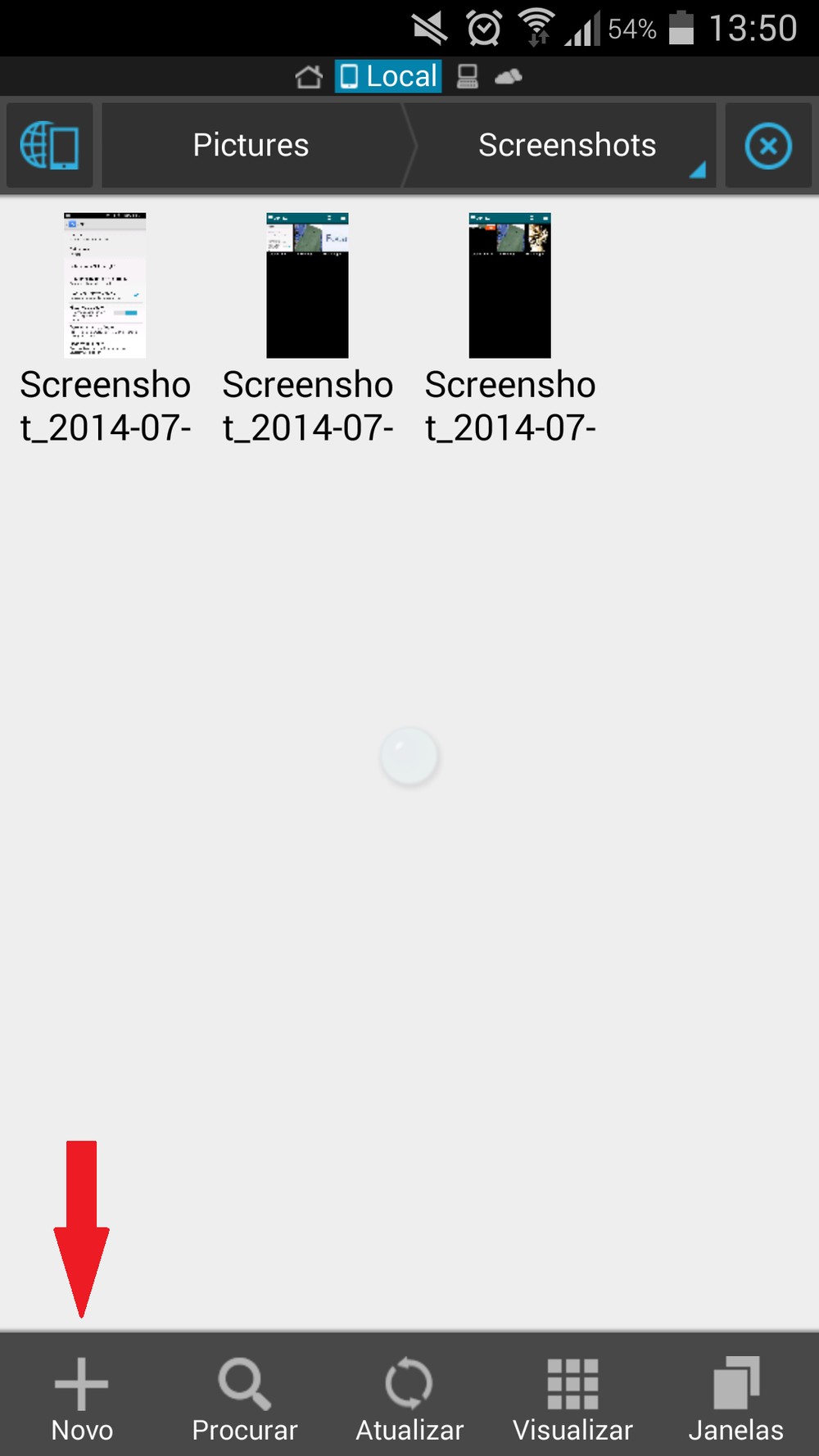
Task: Open the middle screenshot thumbnail
Action: tap(307, 285)
